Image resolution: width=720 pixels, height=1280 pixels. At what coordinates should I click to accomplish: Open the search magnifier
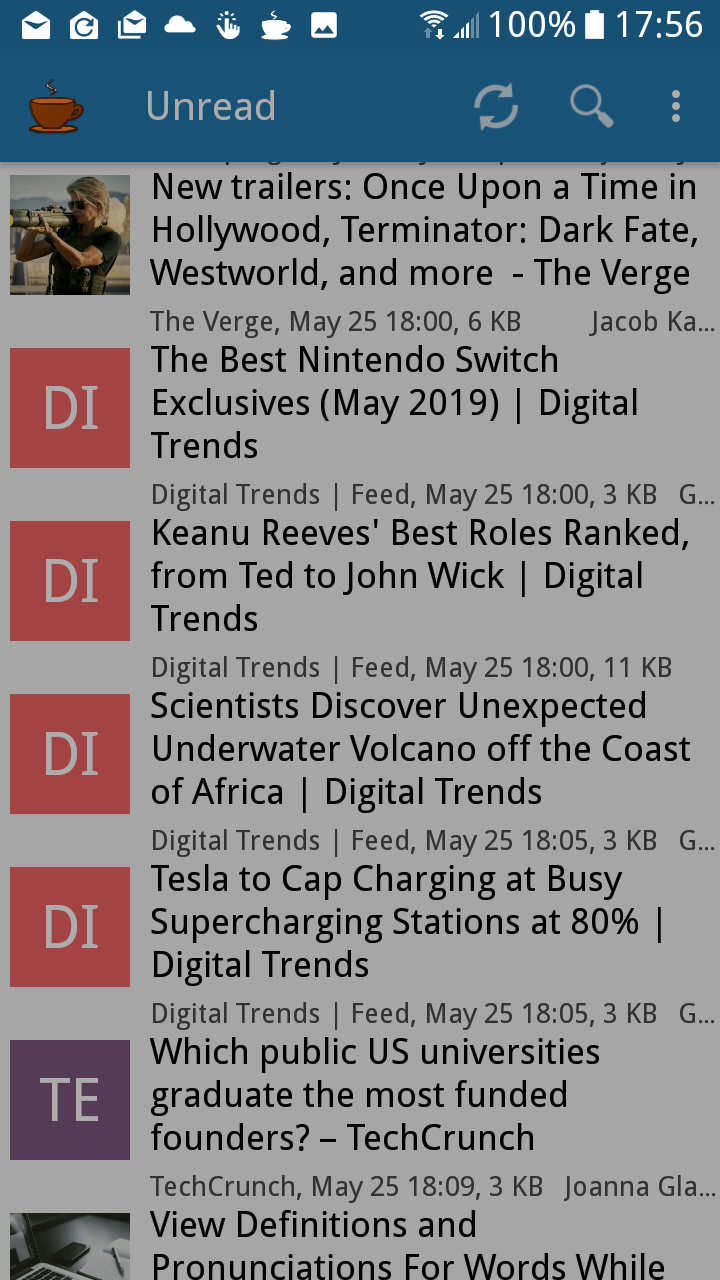click(x=591, y=106)
